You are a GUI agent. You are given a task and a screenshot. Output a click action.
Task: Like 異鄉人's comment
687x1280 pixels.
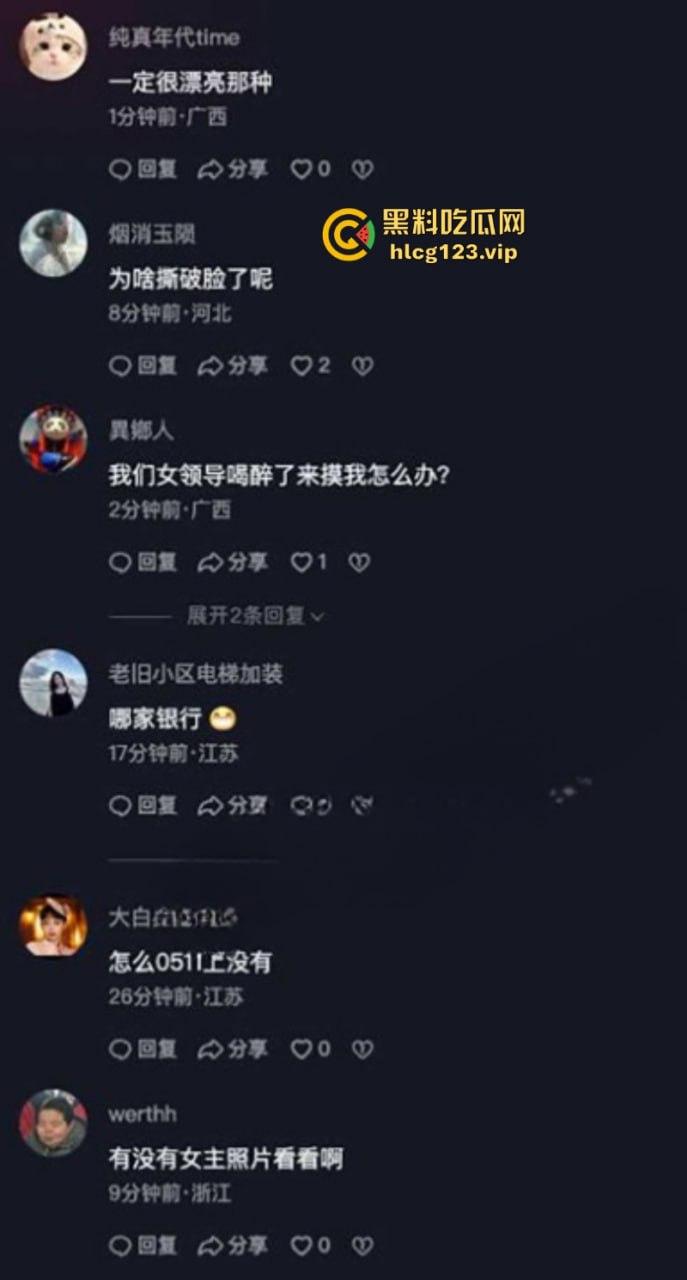pos(302,563)
